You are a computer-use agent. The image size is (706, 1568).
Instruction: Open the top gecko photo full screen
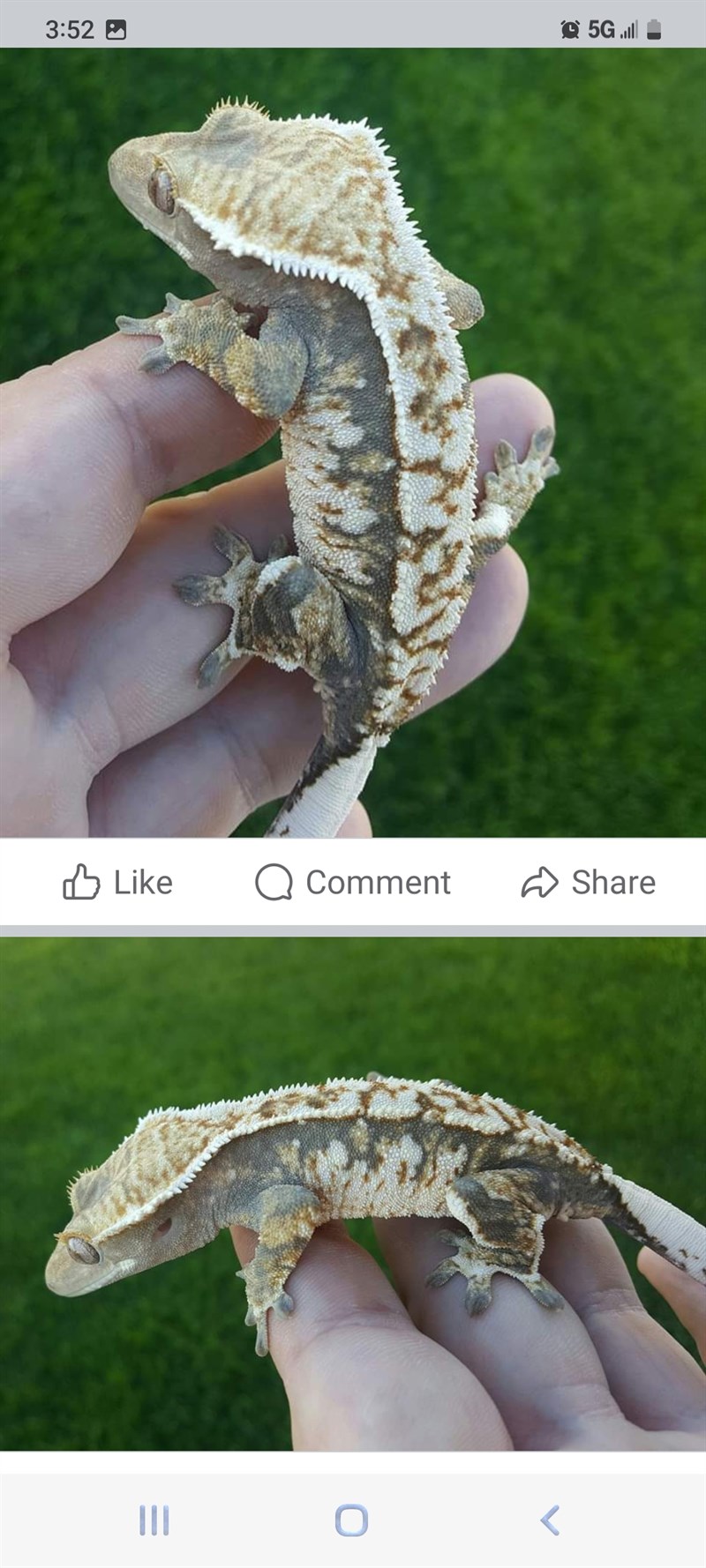[x=353, y=441]
